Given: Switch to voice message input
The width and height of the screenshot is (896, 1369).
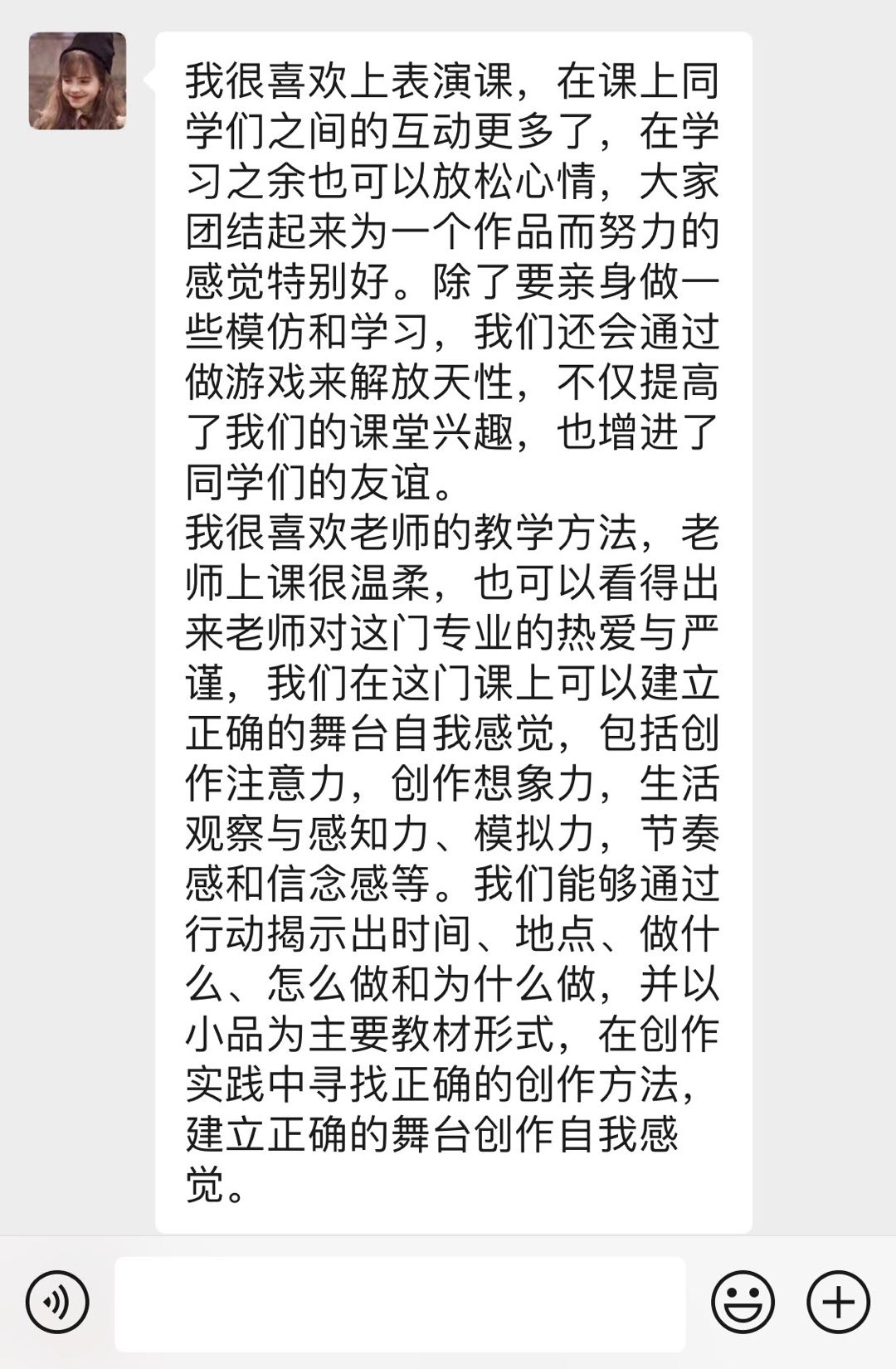Looking at the screenshot, I should click(x=56, y=1302).
